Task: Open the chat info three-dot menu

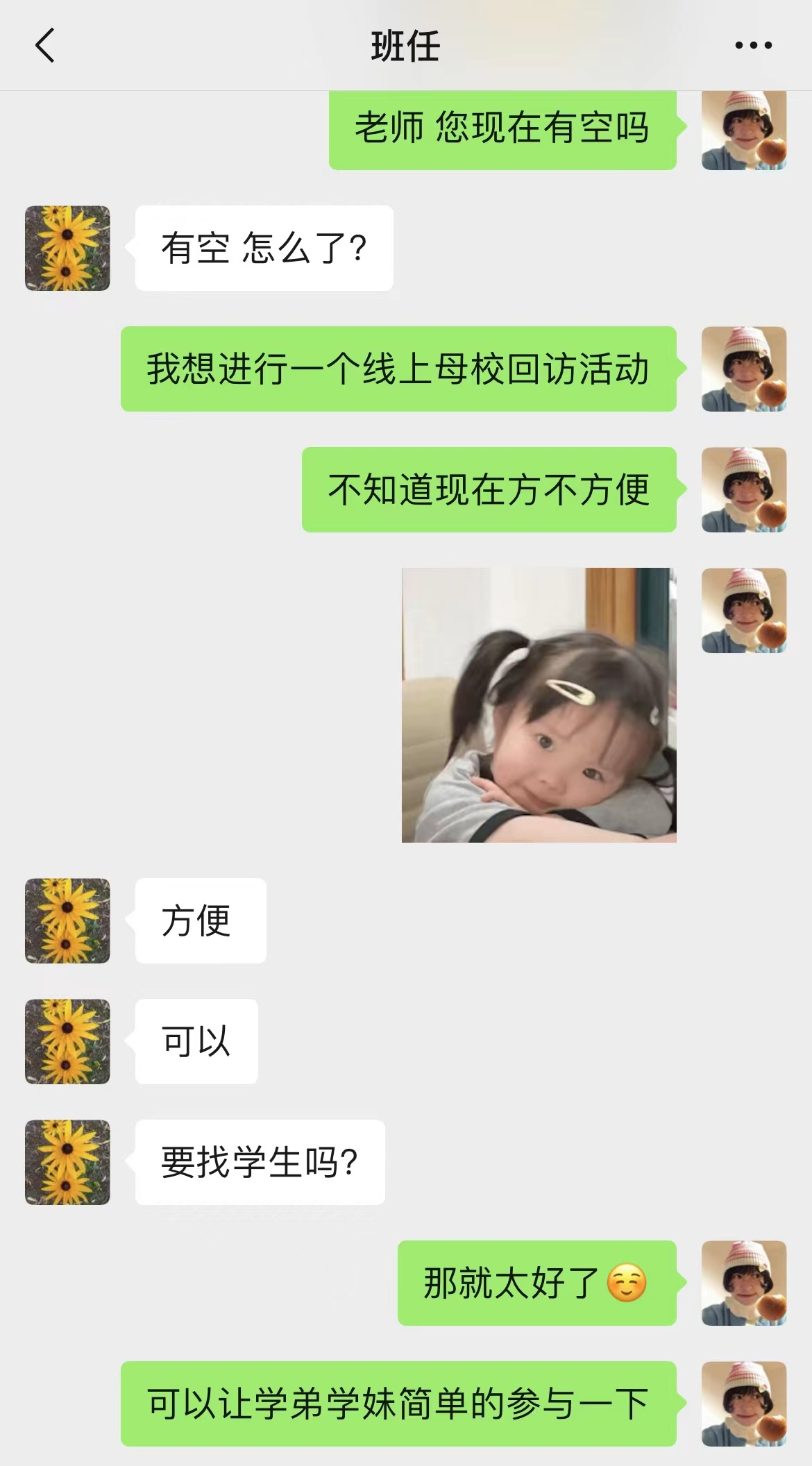Action: tap(753, 46)
